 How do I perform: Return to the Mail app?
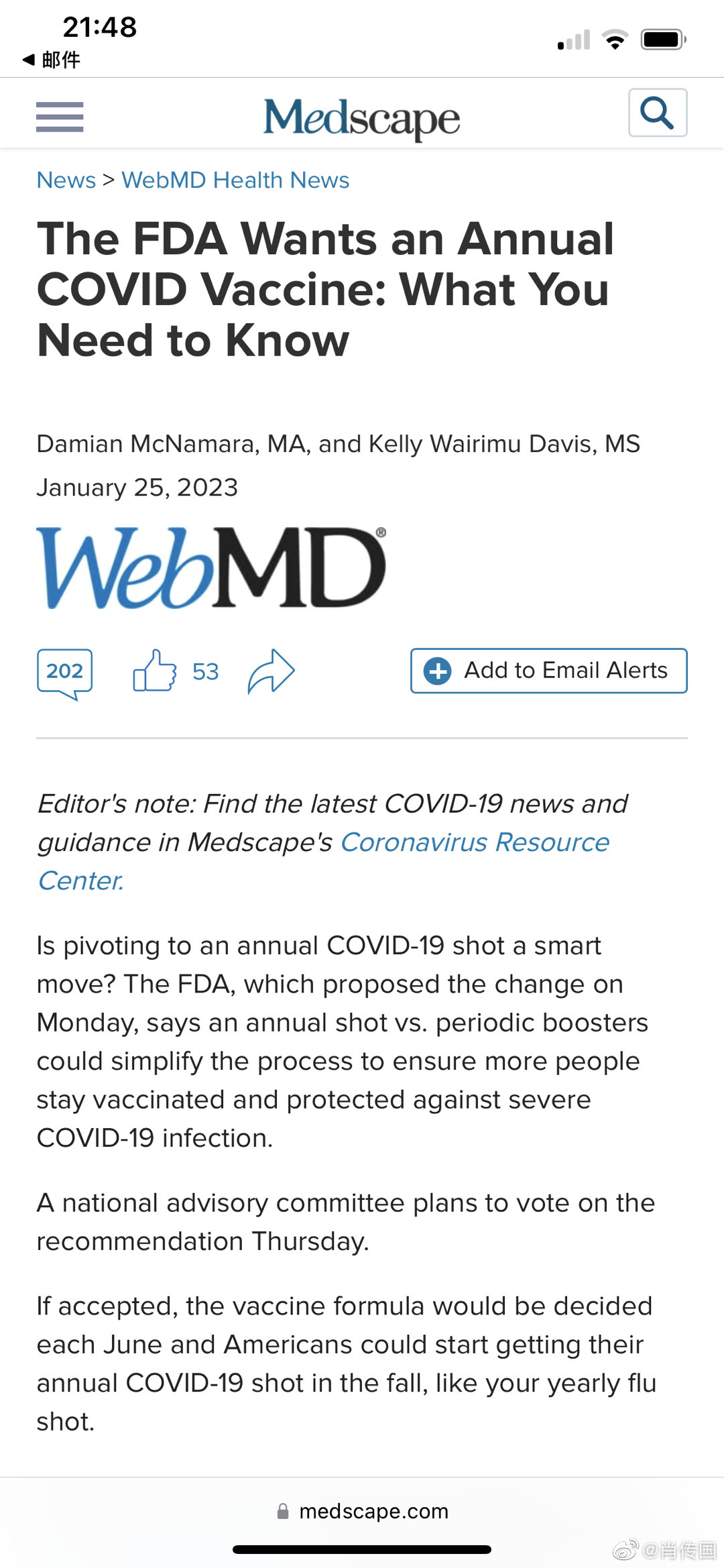(x=52, y=60)
